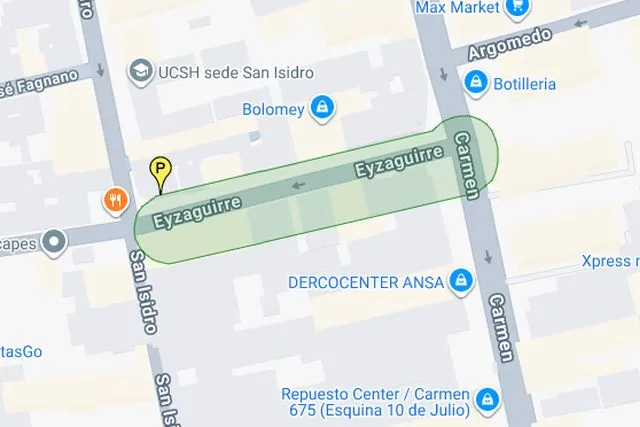Screen dimensions: 640x427
Task: Tap the orange restaurant marker
Action: 116,200
